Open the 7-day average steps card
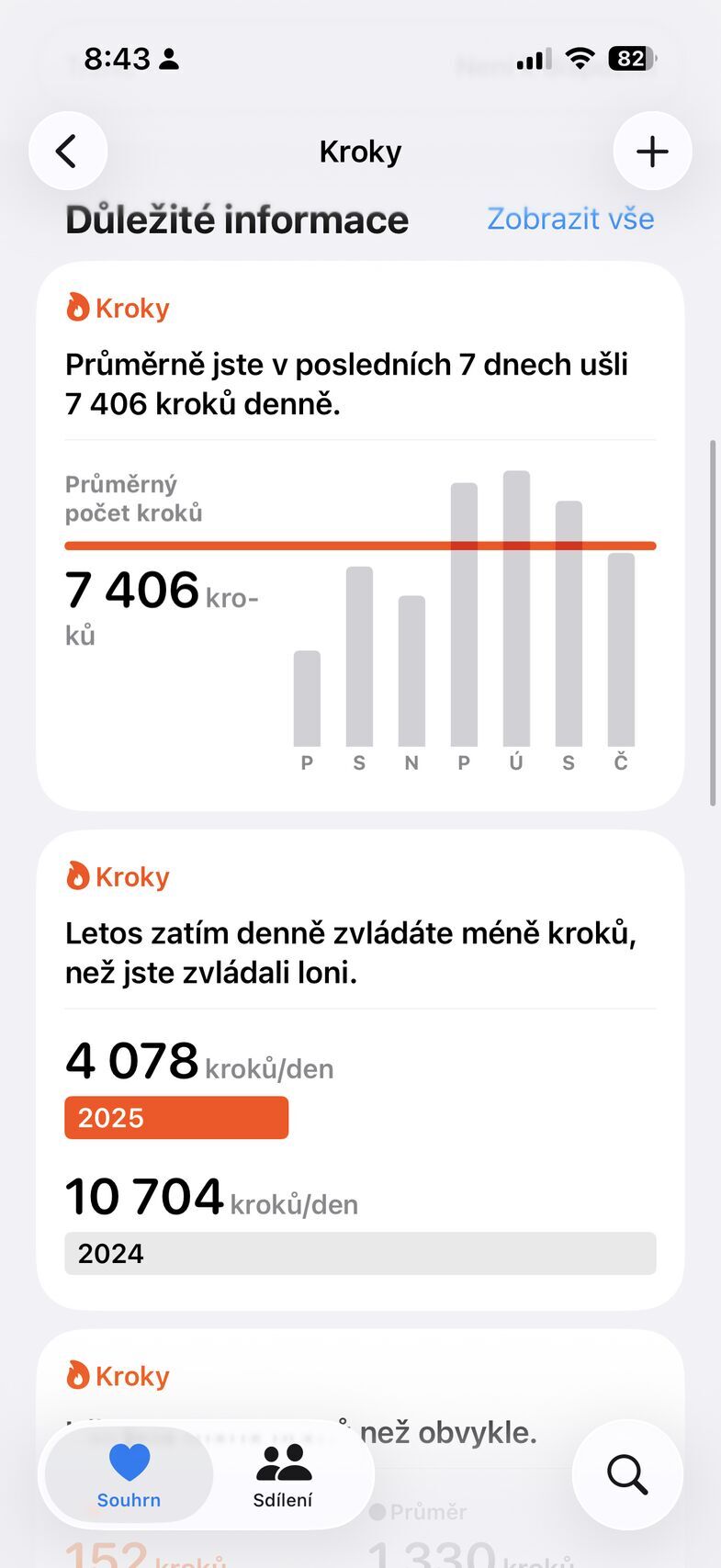 [360, 535]
